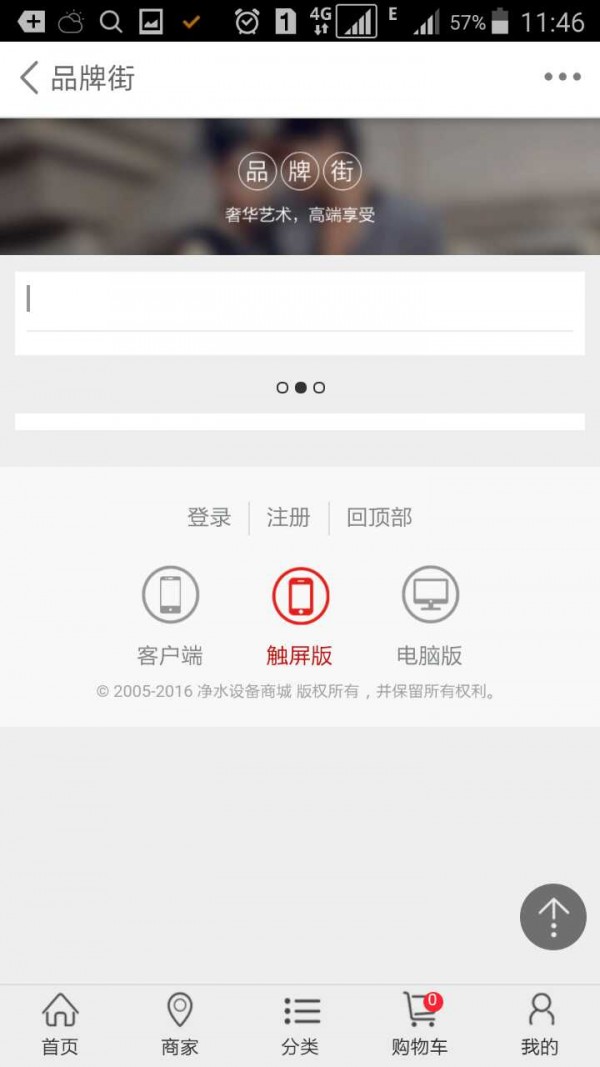Select the 触屏版 touch version
This screenshot has height=1067, width=600.
[x=300, y=615]
